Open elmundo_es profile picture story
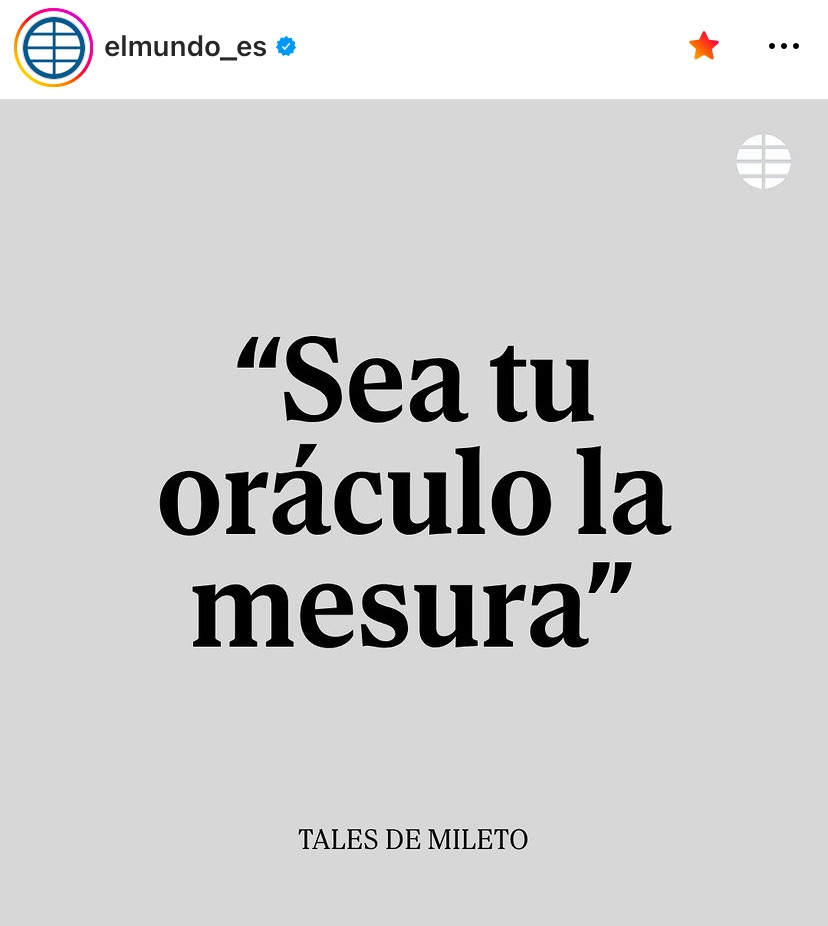Image resolution: width=828 pixels, height=926 pixels. pyautogui.click(x=53, y=47)
